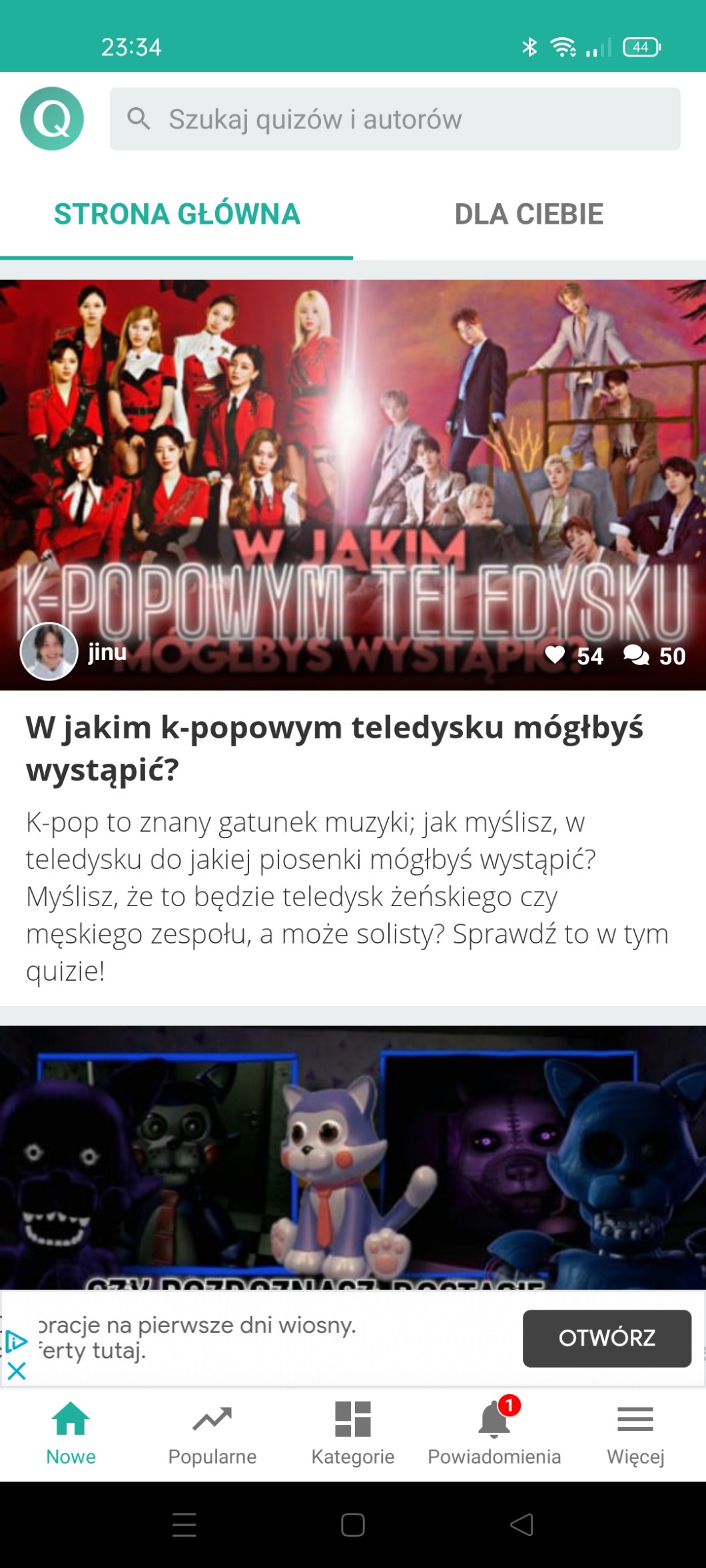This screenshot has height=1568, width=706.
Task: Close the ad banner
Action: 16,1370
